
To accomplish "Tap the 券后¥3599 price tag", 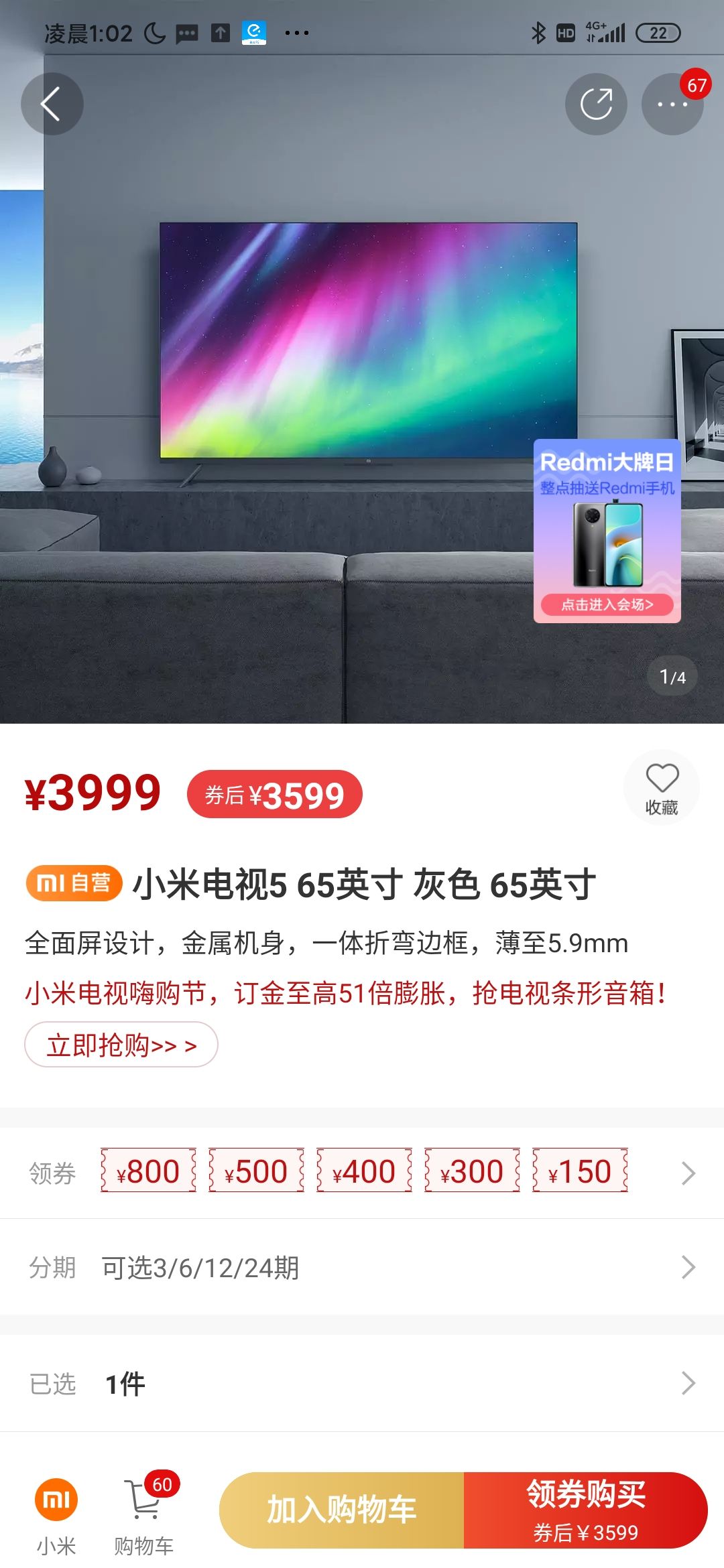I will [x=275, y=795].
